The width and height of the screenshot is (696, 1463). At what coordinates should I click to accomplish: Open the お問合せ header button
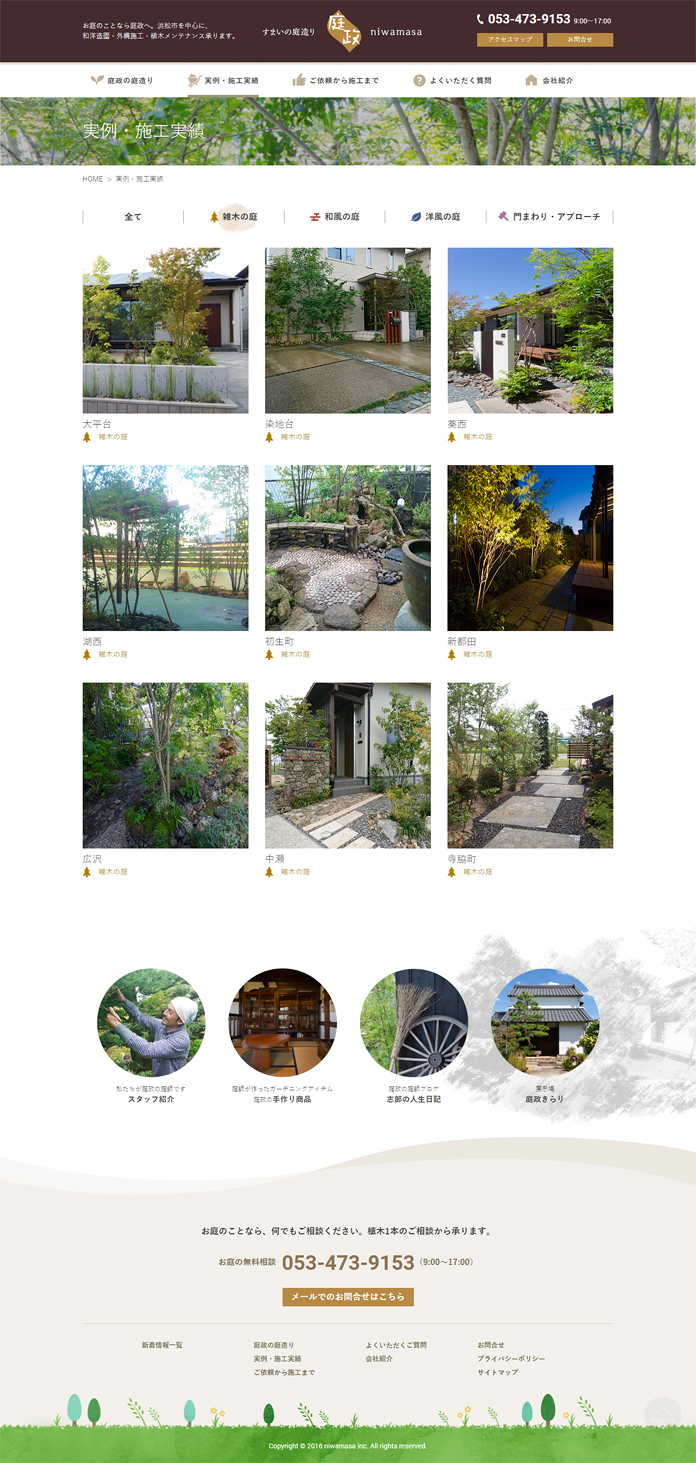(580, 40)
